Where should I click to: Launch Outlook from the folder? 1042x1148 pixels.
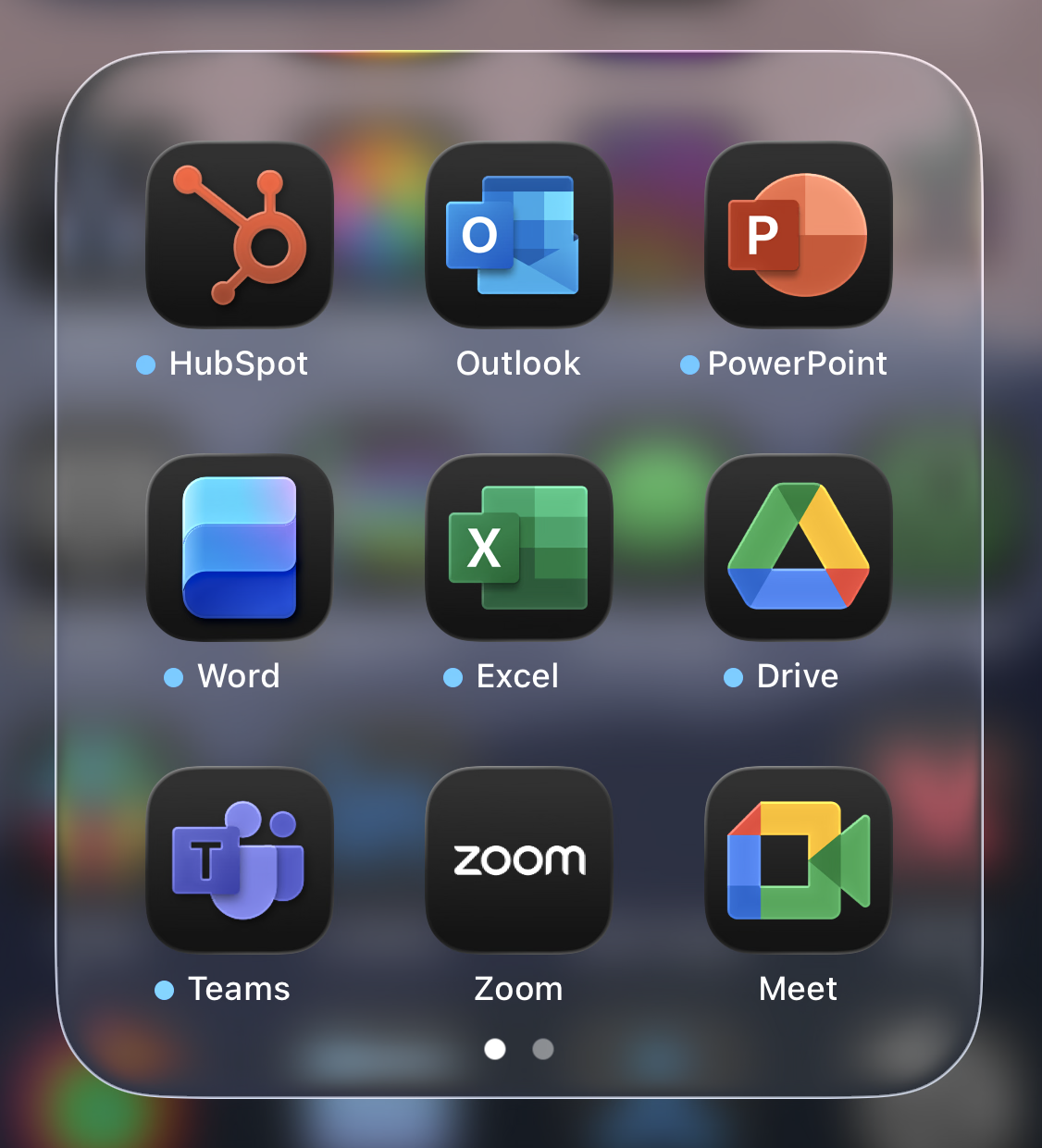tap(518, 235)
